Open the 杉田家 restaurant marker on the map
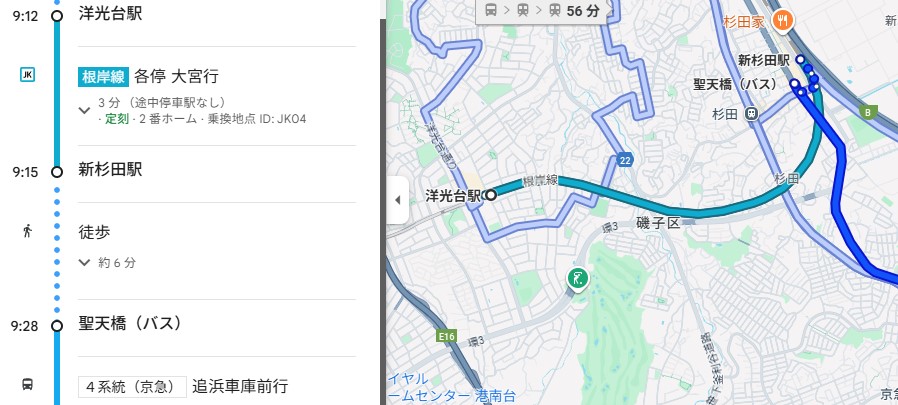Screen dimensions: 898x405 [786, 18]
